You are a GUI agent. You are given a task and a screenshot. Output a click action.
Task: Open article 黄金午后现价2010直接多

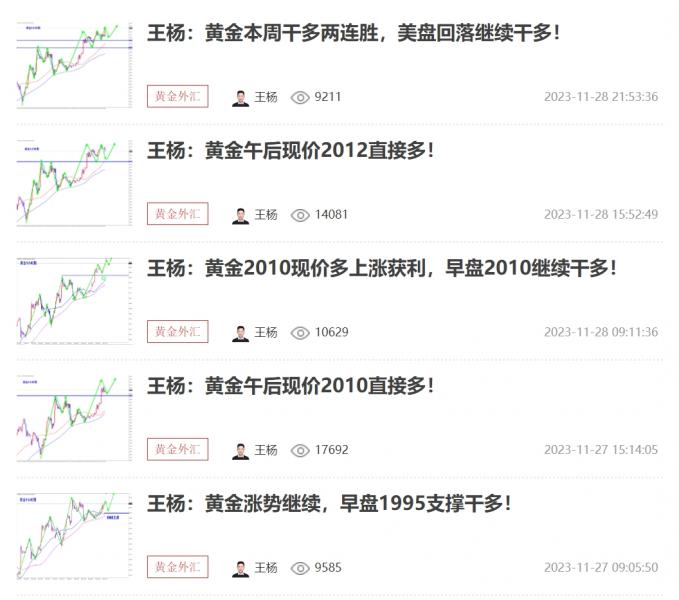(291, 385)
